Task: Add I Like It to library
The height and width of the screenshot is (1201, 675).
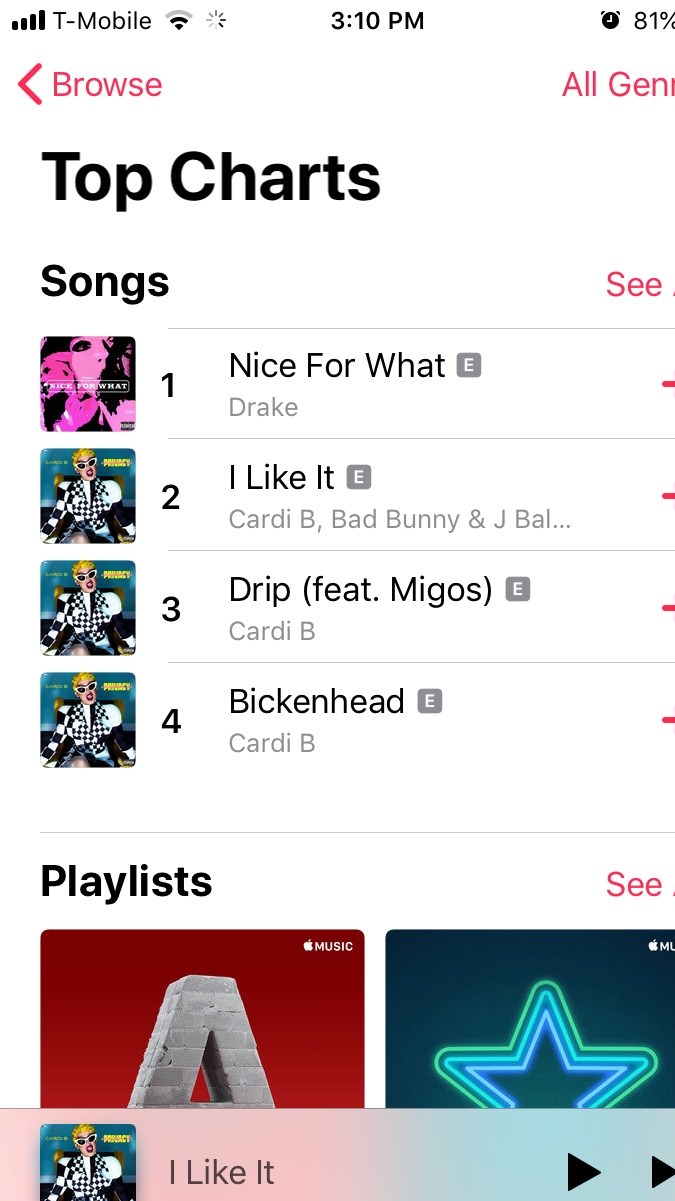Action: pos(667,496)
